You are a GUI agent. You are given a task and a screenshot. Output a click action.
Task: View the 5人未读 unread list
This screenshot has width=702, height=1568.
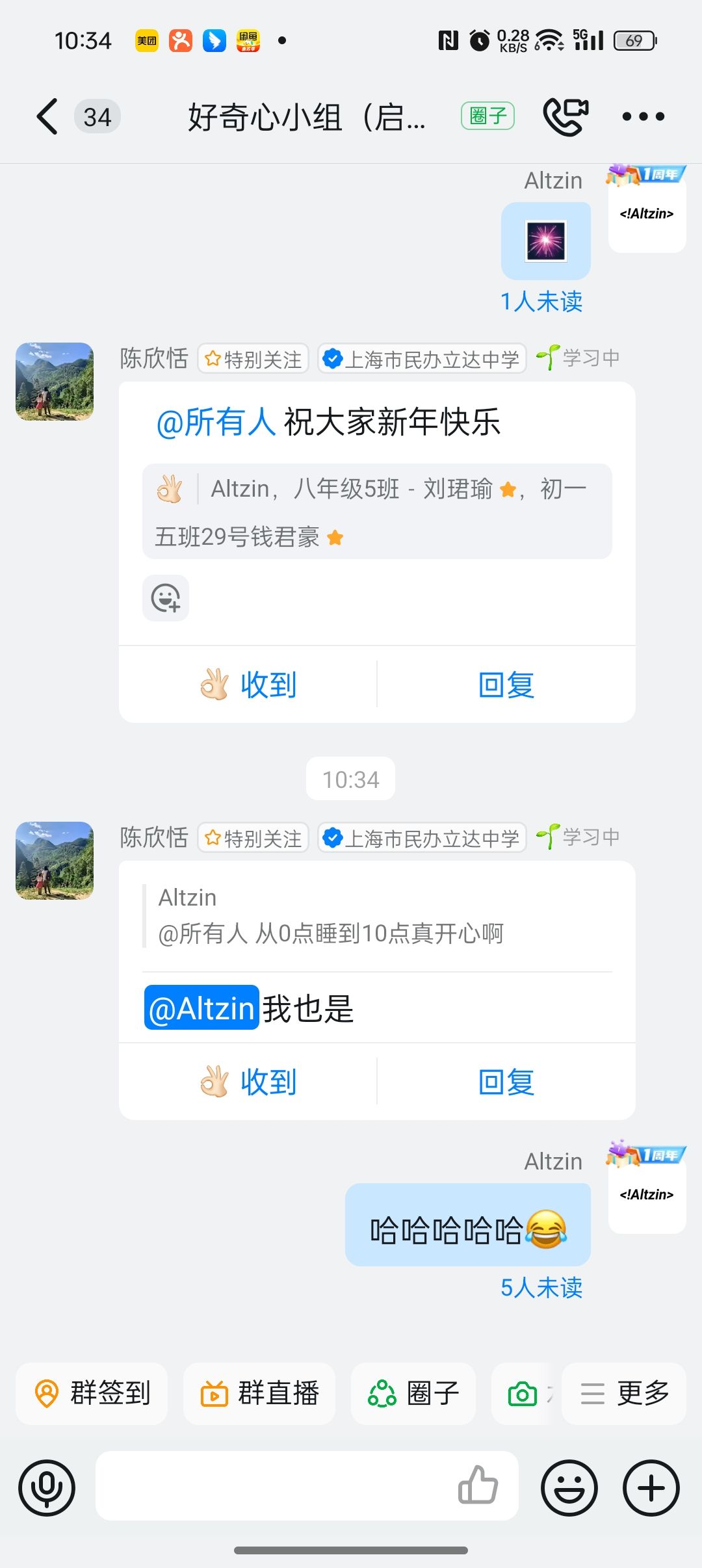541,1288
